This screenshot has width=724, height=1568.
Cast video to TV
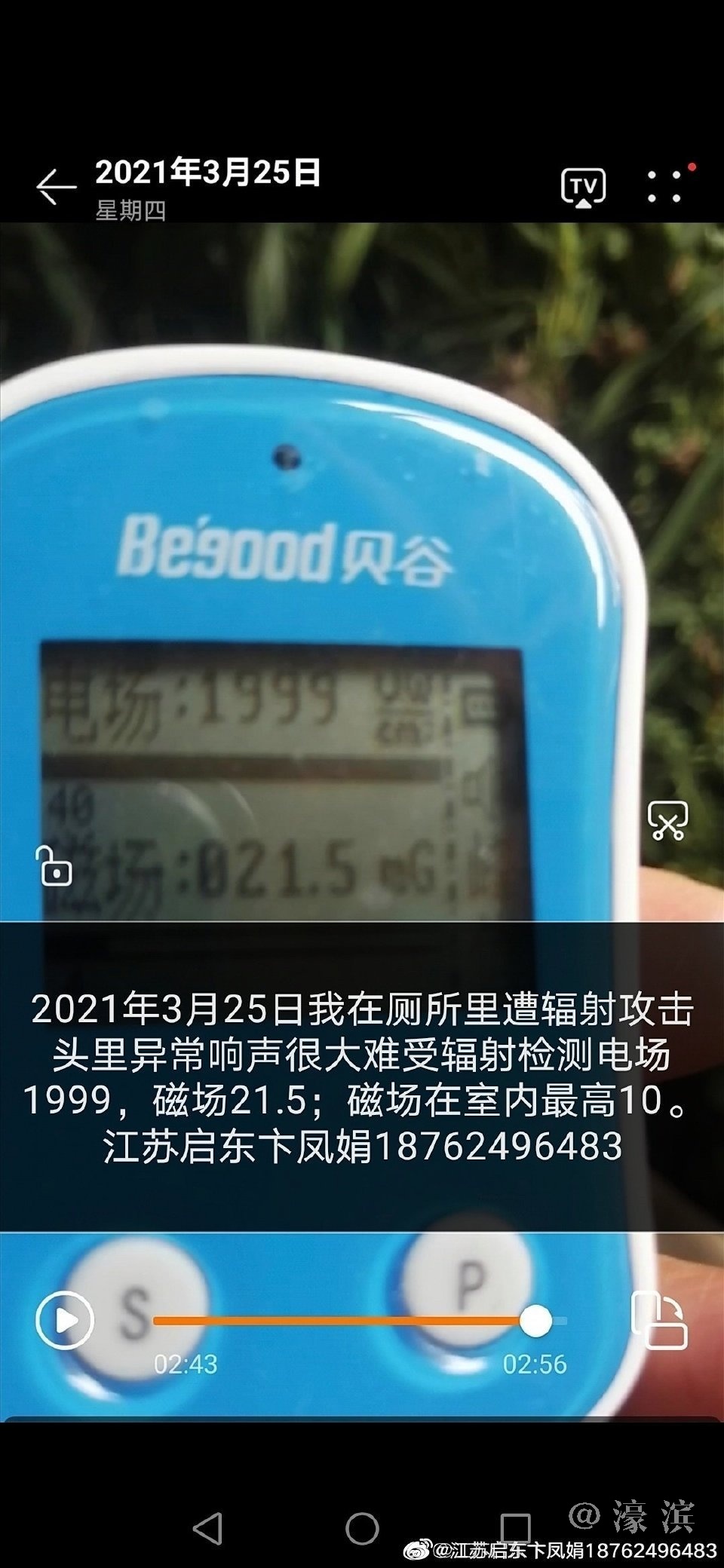tap(583, 186)
